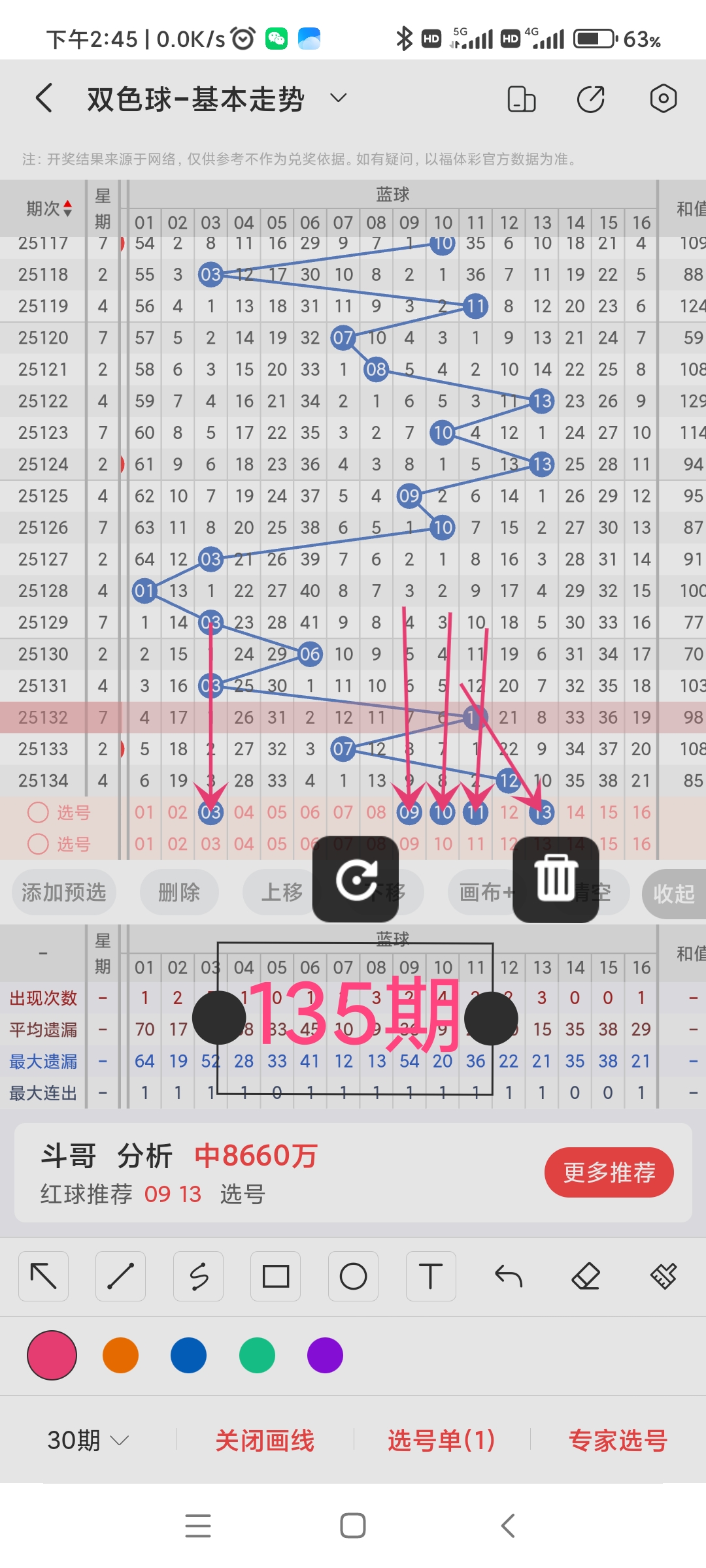Tap 添加预选 to add a preselection
Screen dimensions: 706x1568
point(63,892)
